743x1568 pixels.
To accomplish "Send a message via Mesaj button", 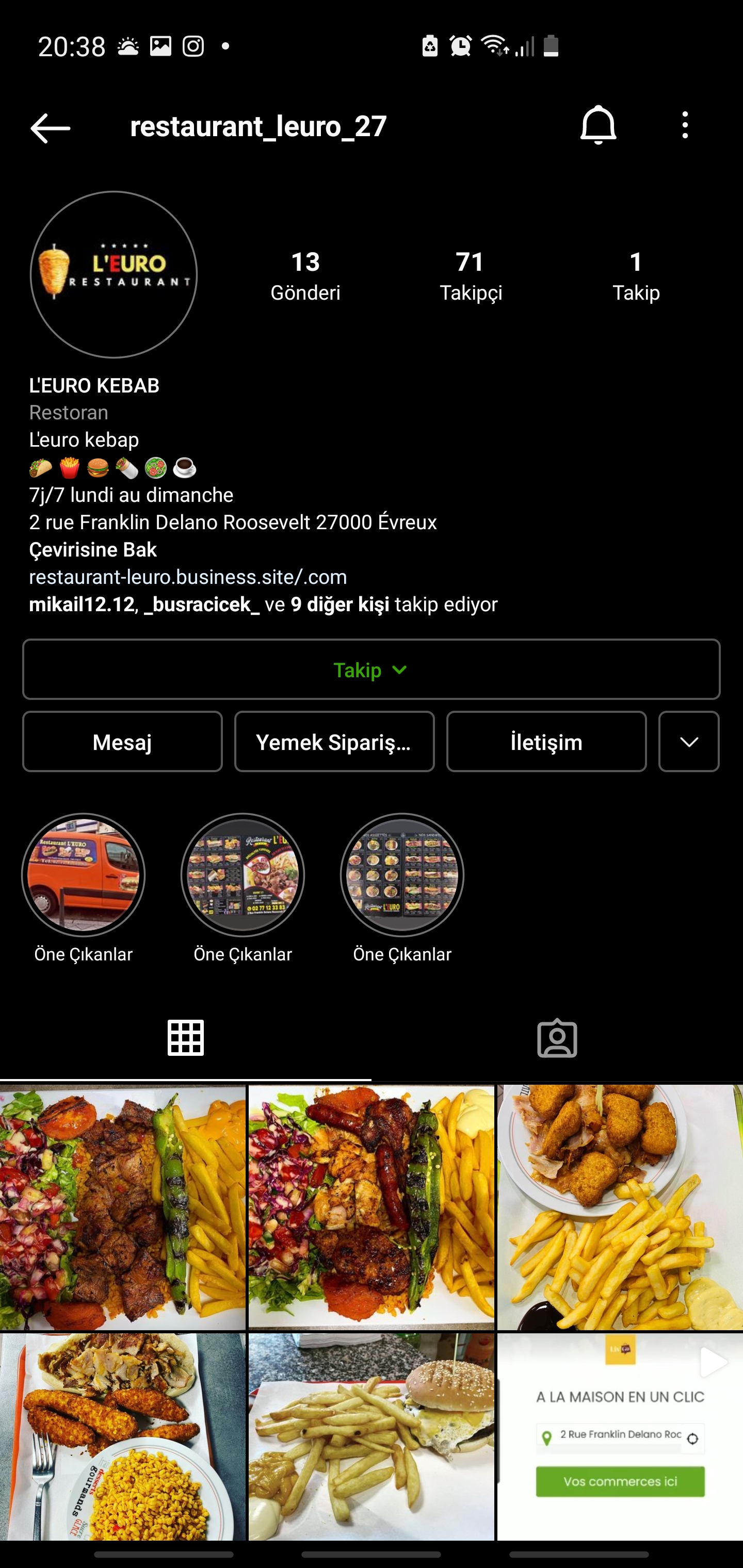I will tap(122, 742).
